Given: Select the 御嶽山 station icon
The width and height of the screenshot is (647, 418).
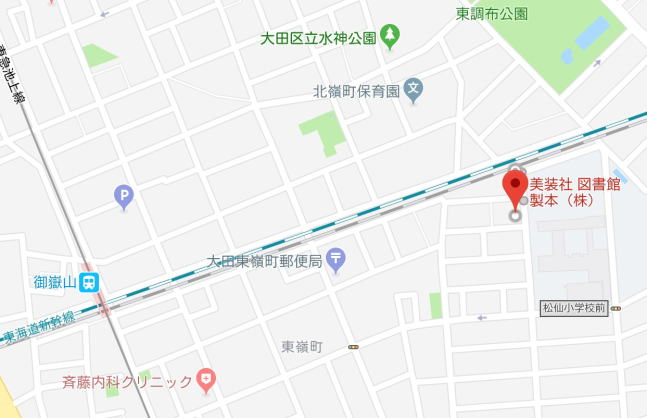Looking at the screenshot, I should (90, 282).
